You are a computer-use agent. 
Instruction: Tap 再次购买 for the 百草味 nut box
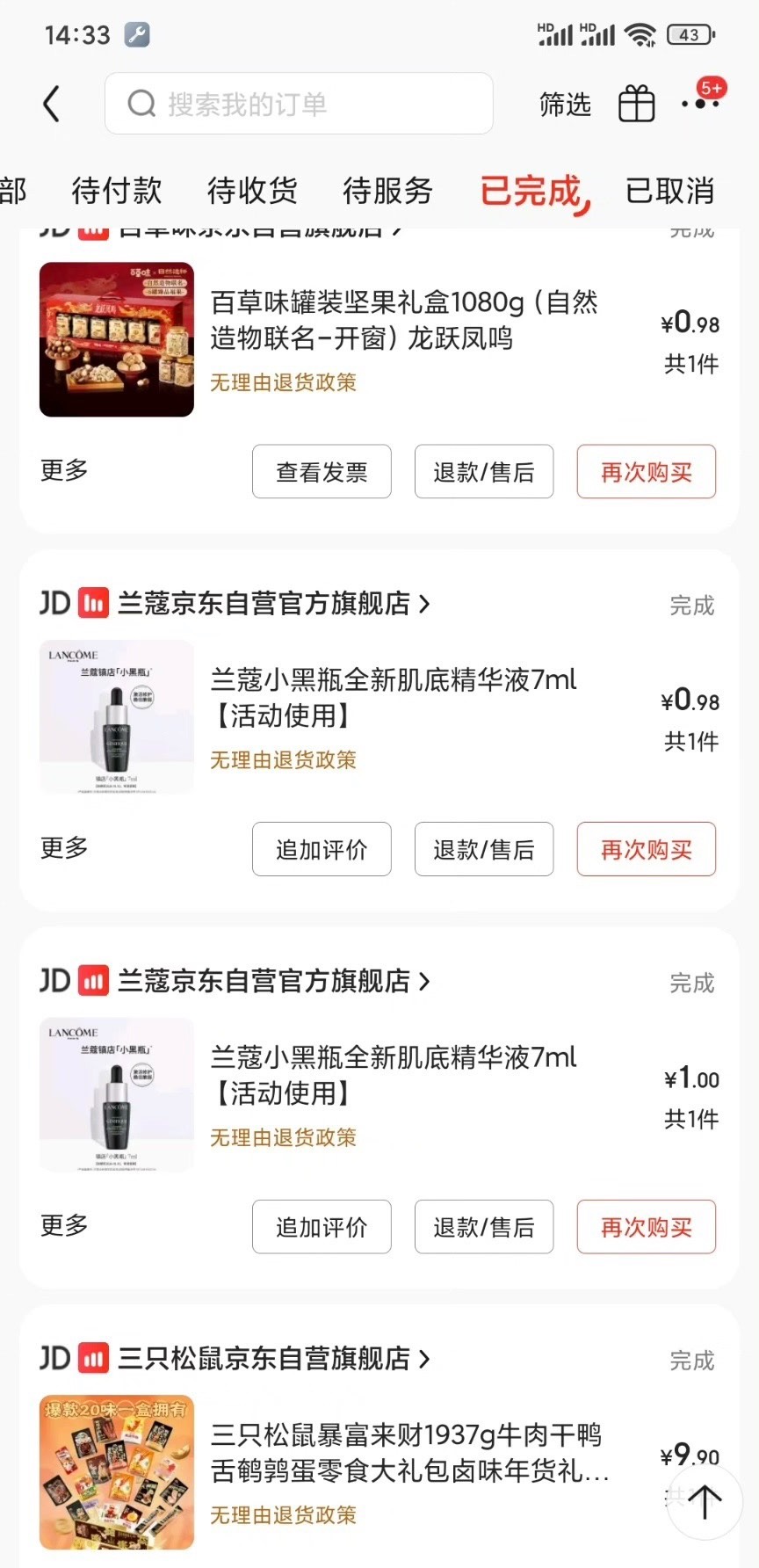[646, 472]
